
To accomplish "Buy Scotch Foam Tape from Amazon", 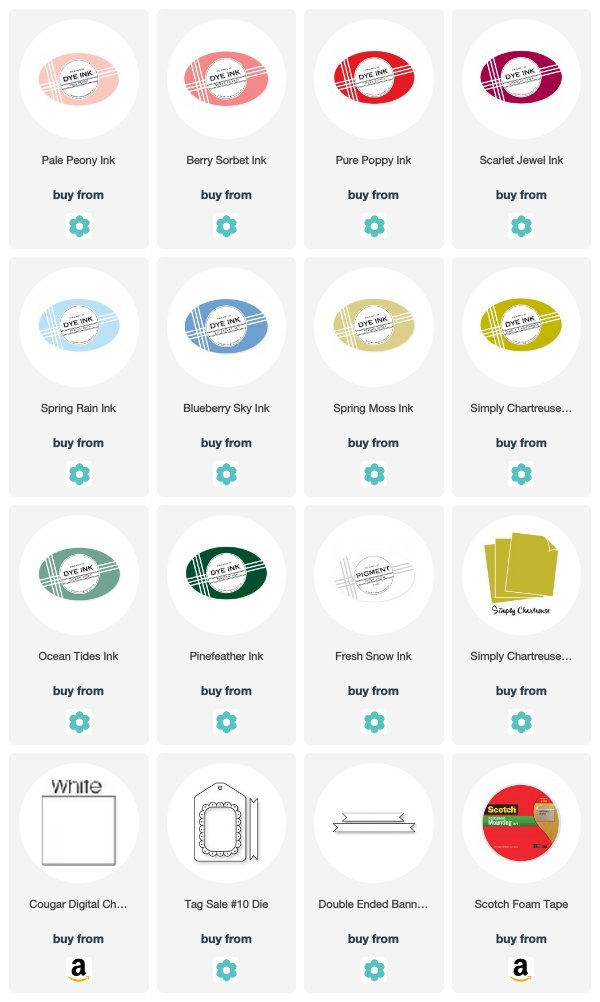I will point(521,970).
